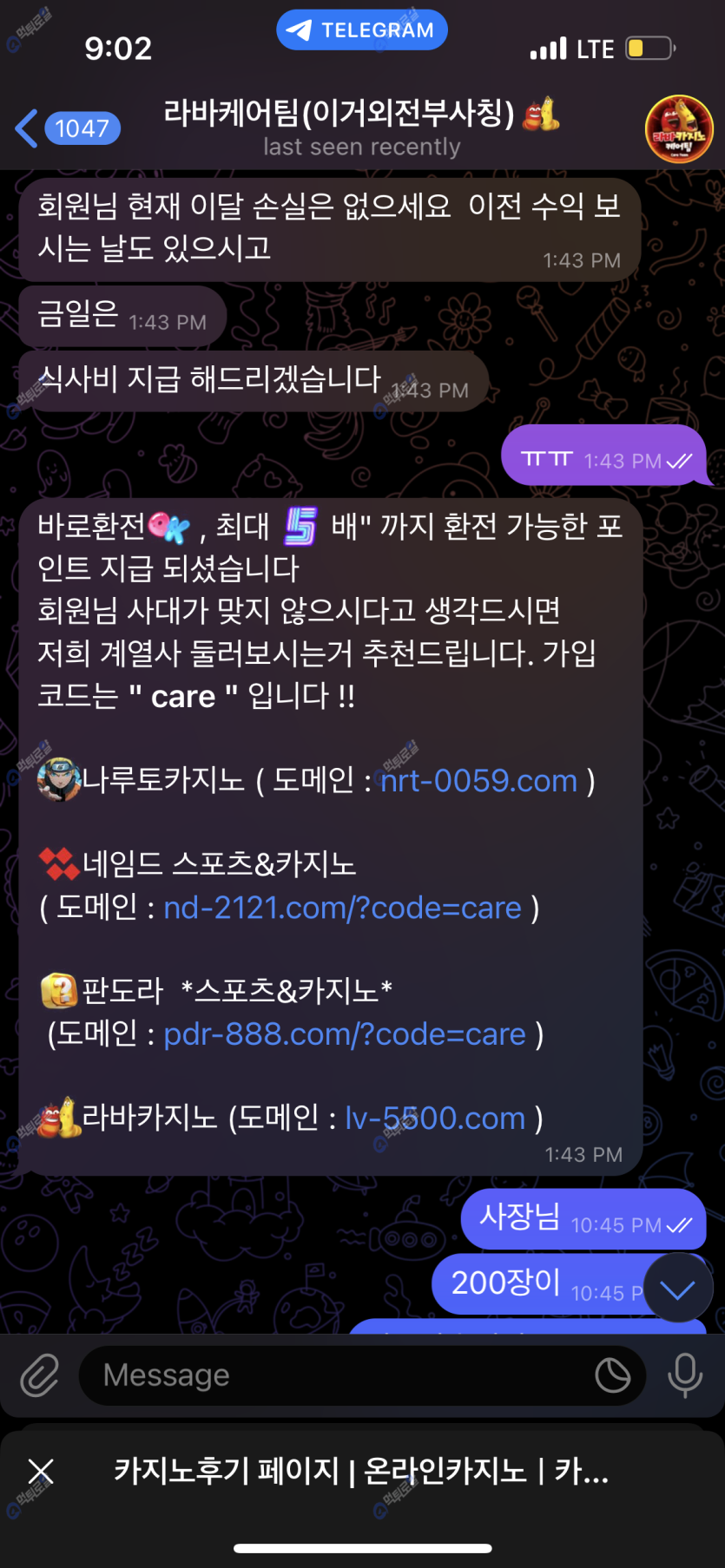Open the lv-5500.com link
725x1568 pixels.
[x=435, y=1119]
